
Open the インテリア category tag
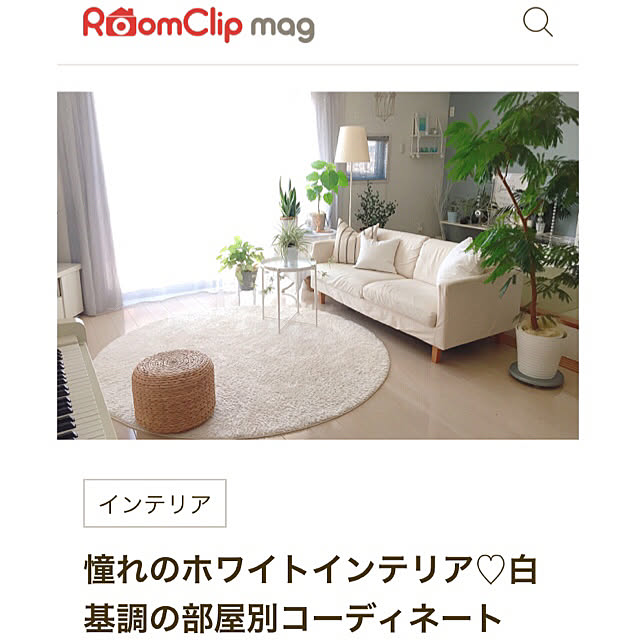[x=155, y=504]
